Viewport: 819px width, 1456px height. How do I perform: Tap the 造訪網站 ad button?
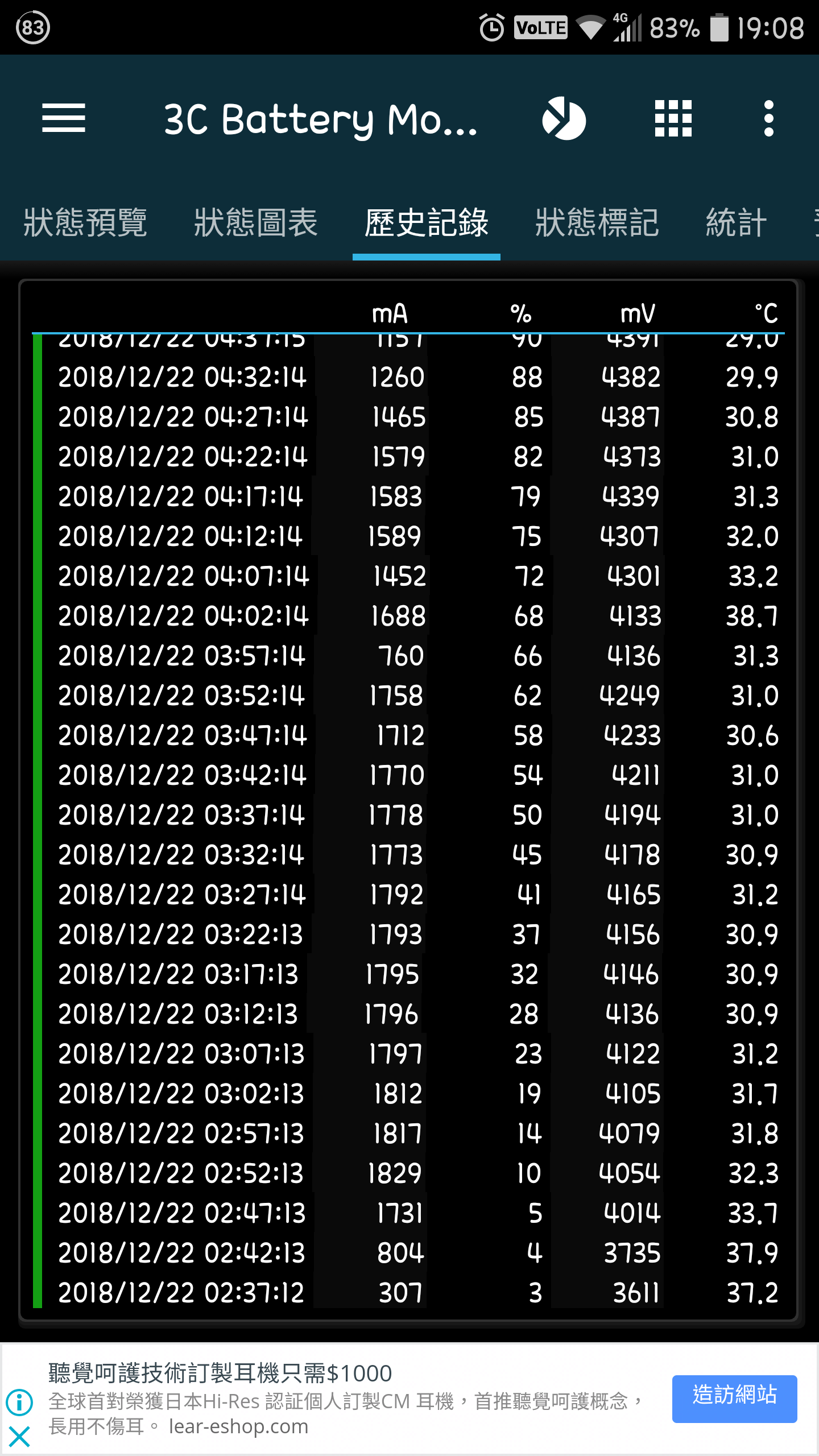[734, 1399]
